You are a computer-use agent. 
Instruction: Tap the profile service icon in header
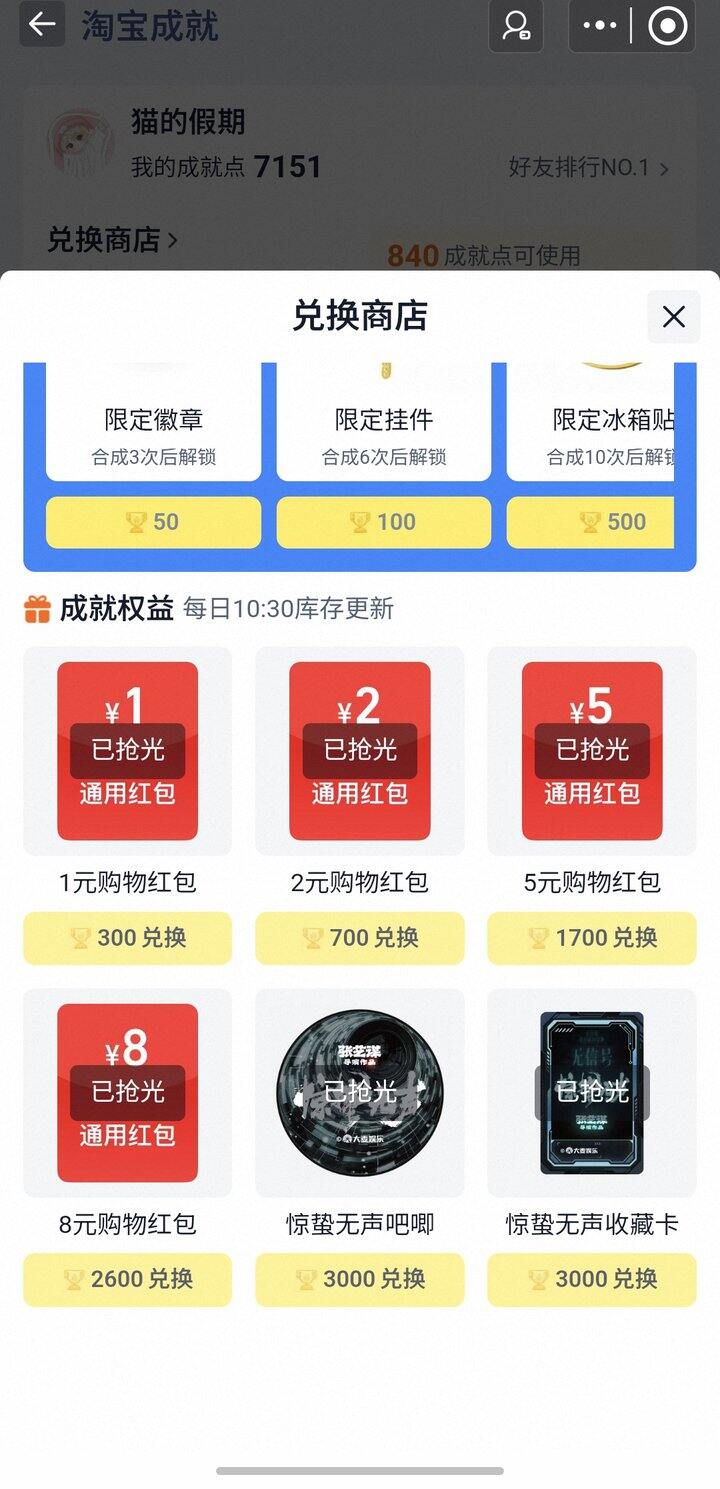(516, 25)
